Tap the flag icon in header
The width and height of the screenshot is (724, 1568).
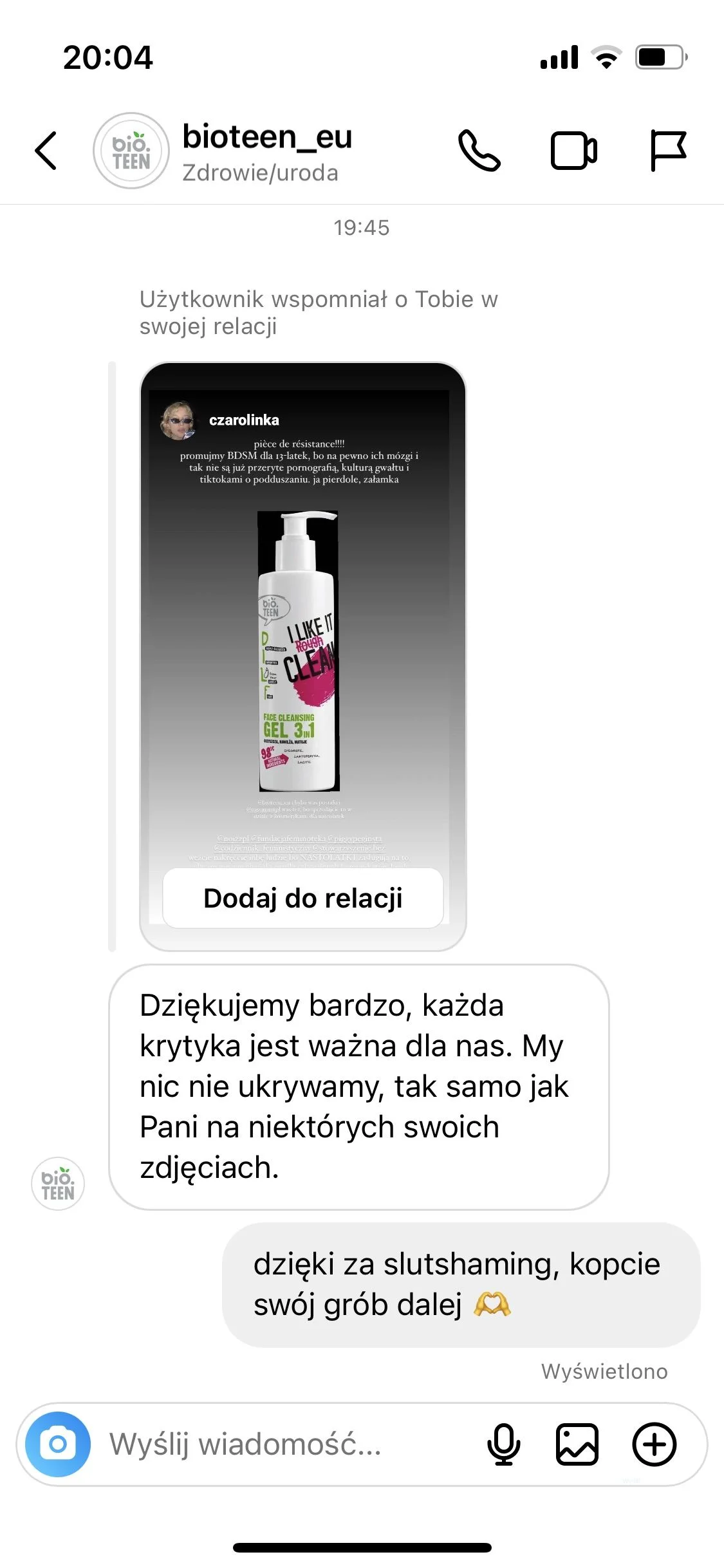tap(667, 151)
